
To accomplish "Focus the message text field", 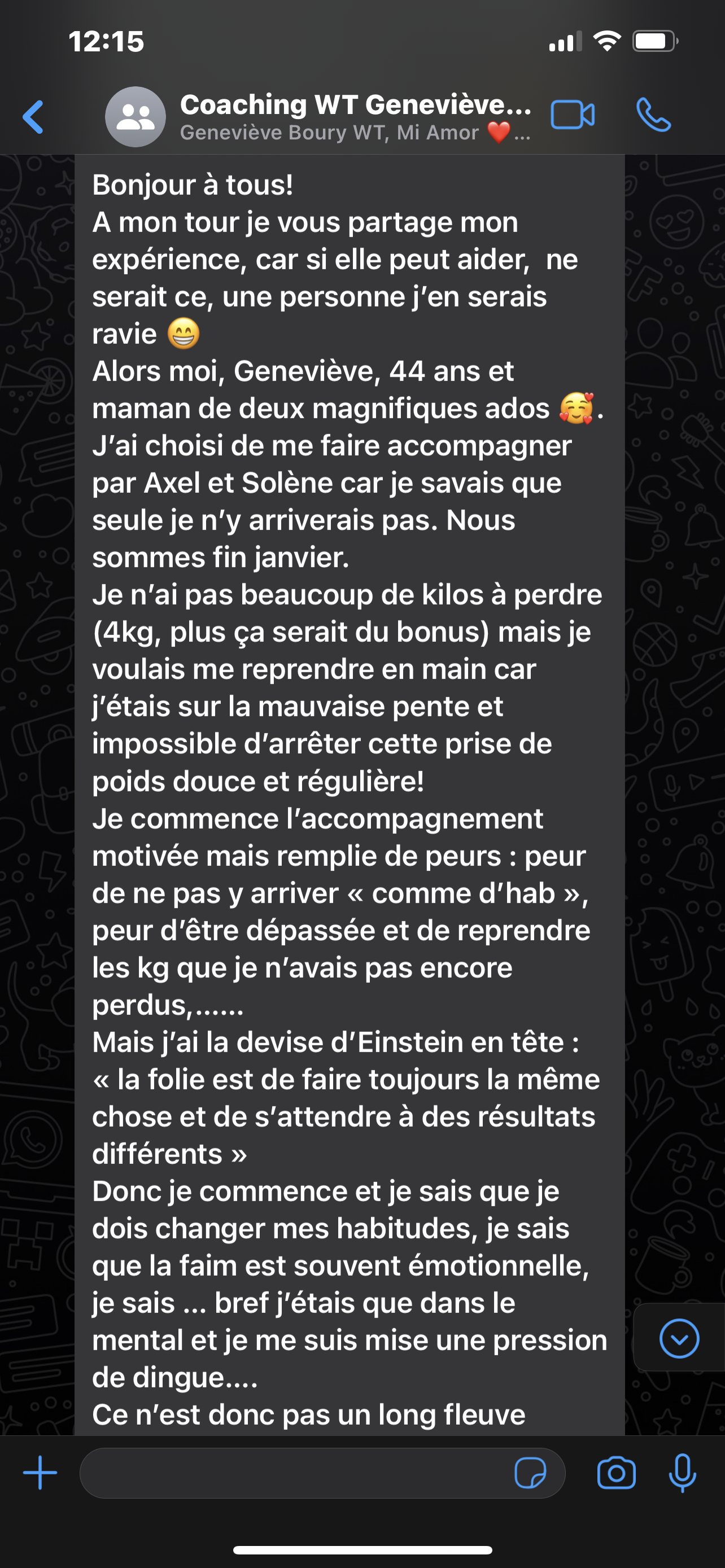I will [292, 1473].
